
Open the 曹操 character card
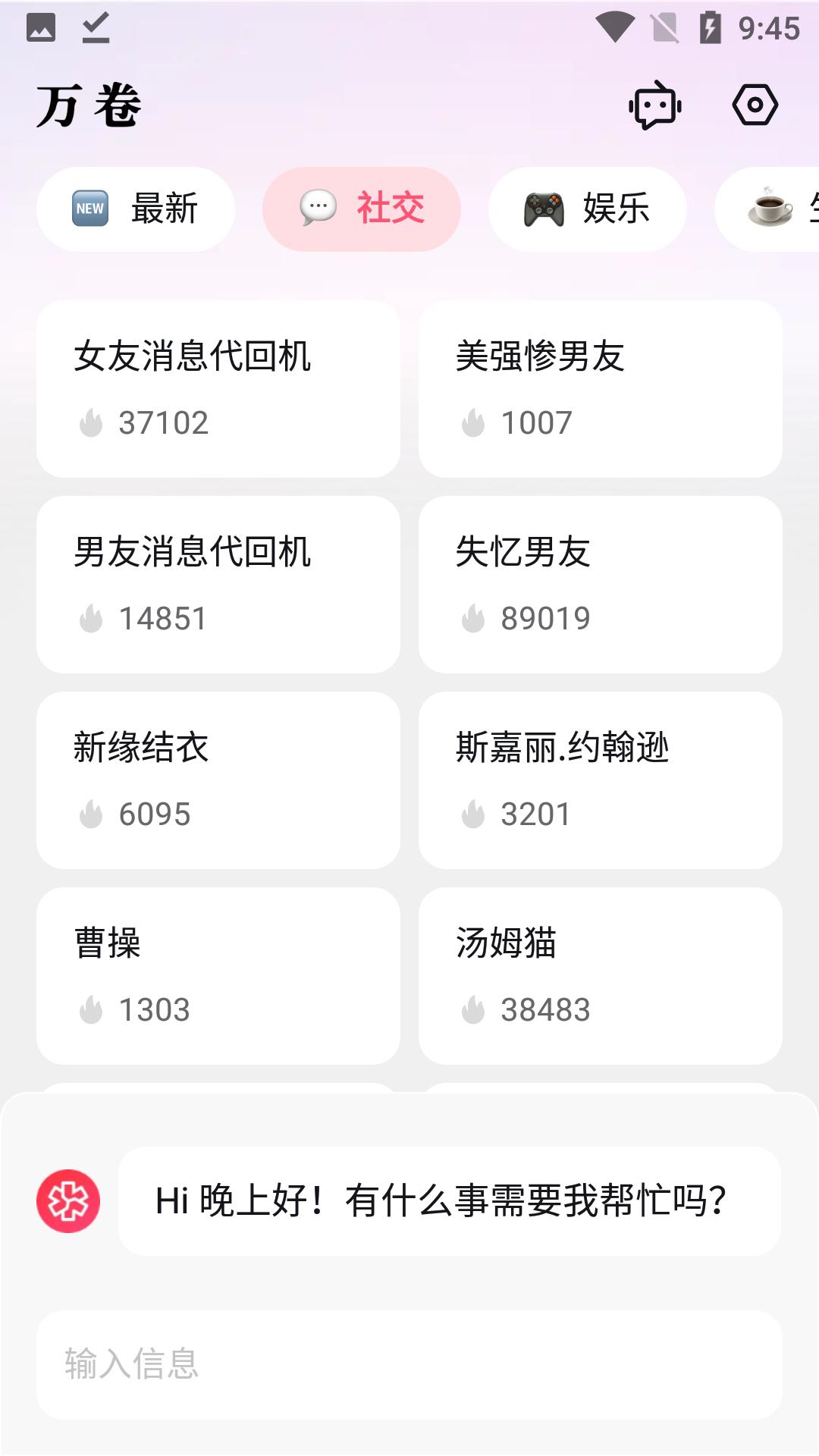[x=218, y=975]
